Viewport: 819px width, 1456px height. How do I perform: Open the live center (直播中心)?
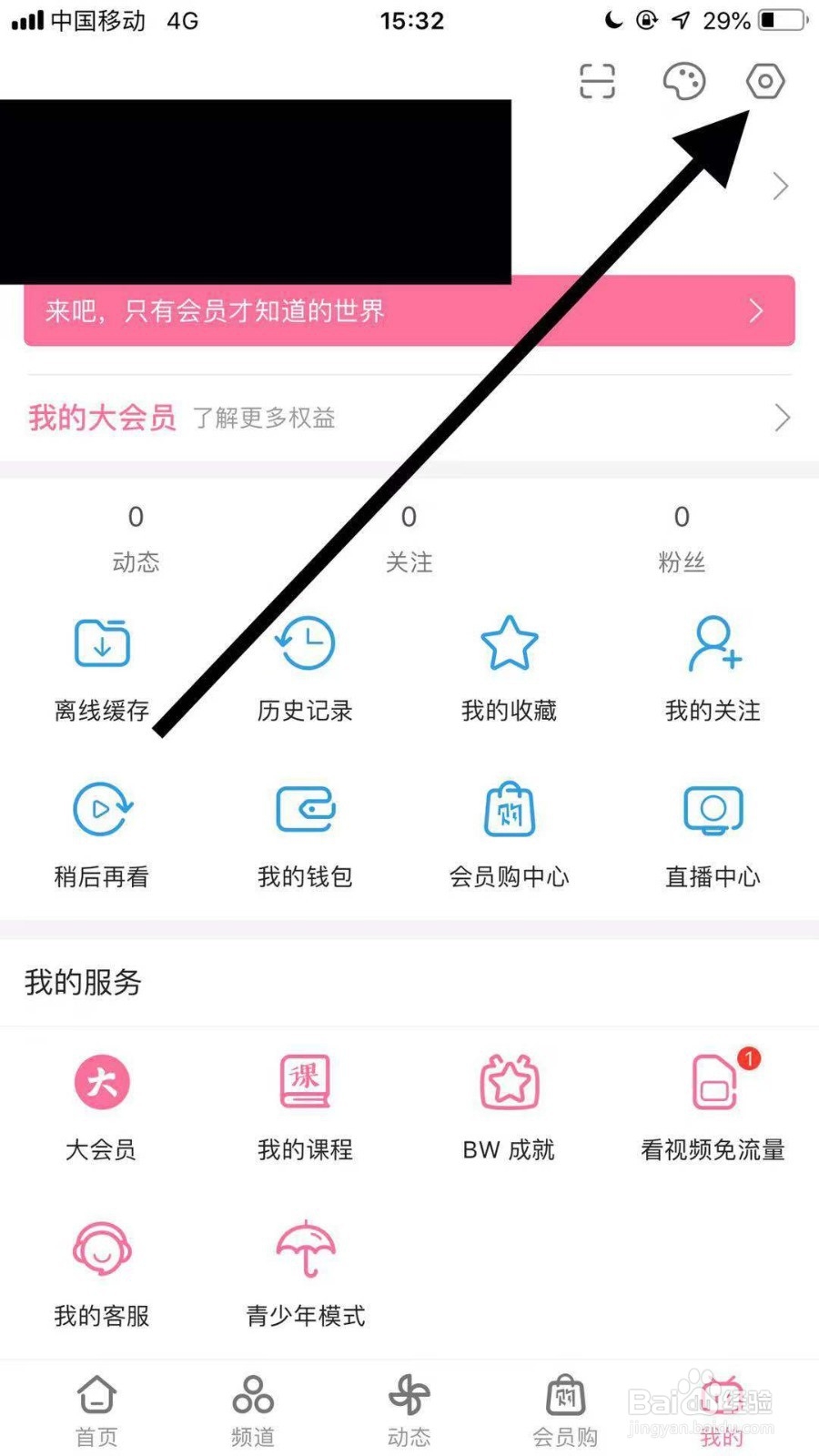tap(712, 830)
